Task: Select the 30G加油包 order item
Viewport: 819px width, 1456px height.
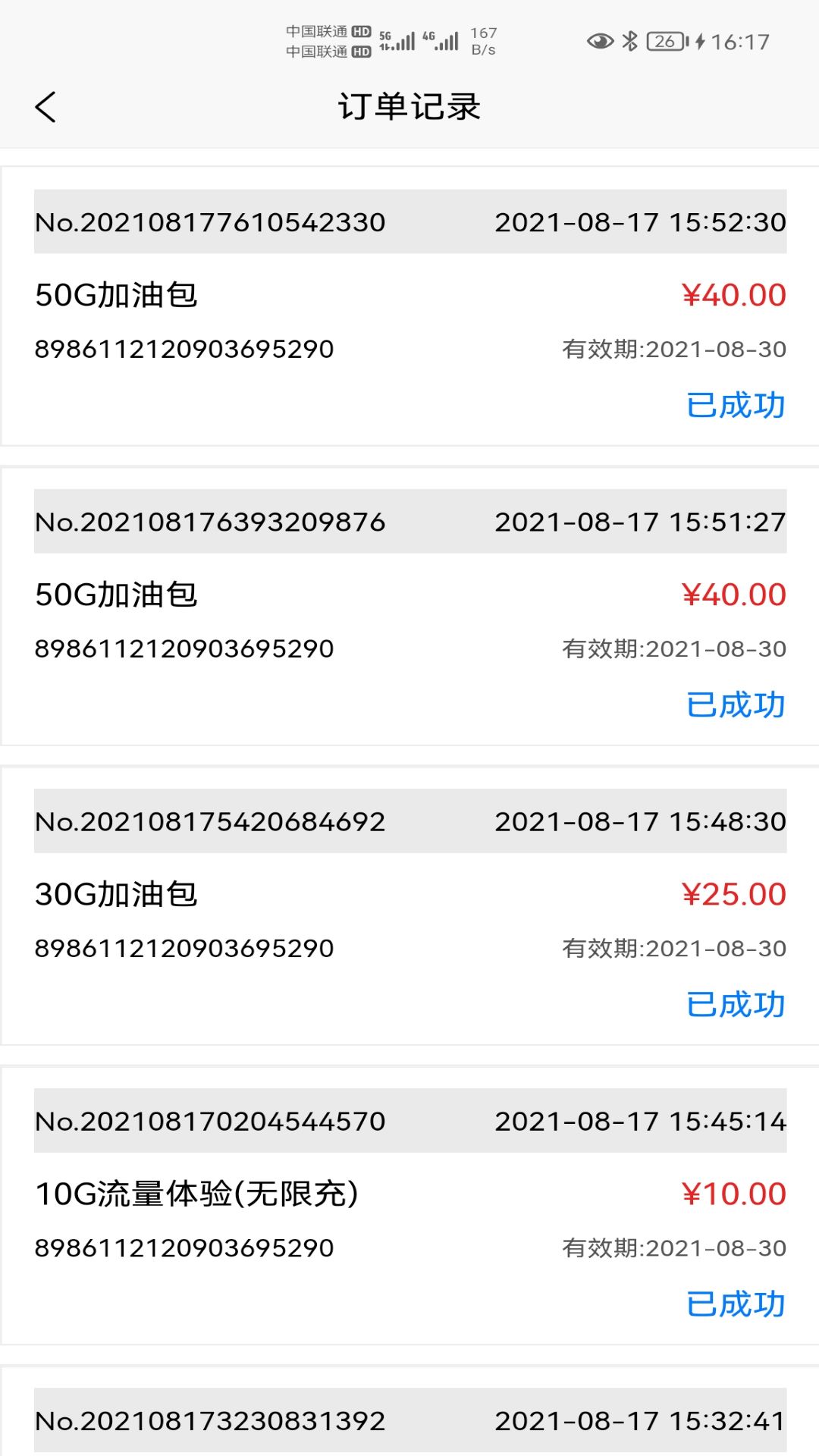Action: point(118,895)
